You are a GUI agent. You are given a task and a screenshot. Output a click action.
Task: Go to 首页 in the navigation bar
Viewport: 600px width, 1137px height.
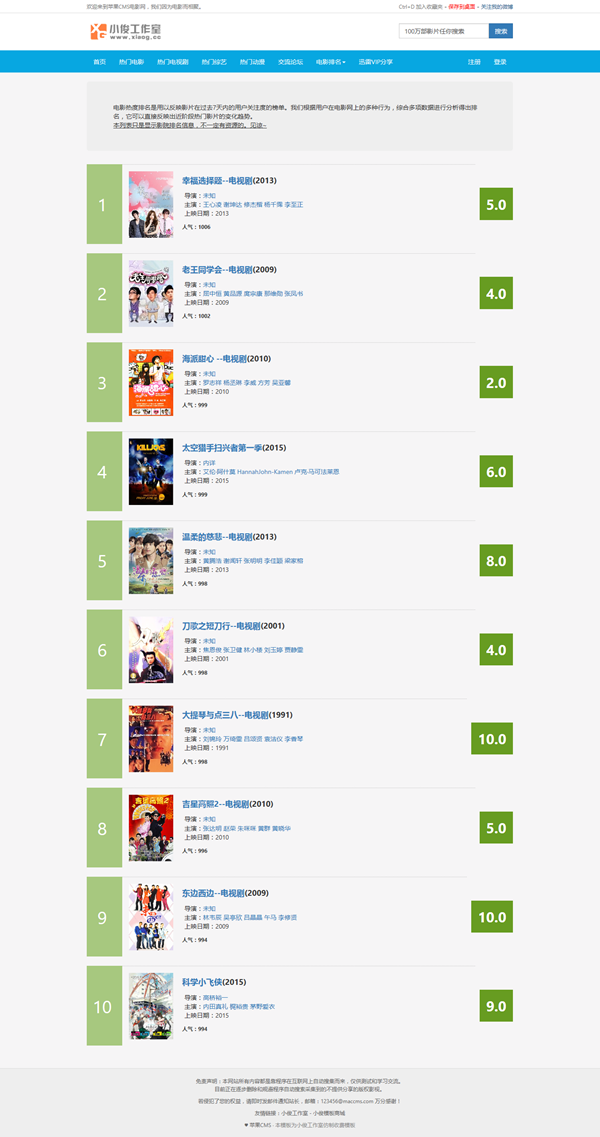99,62
